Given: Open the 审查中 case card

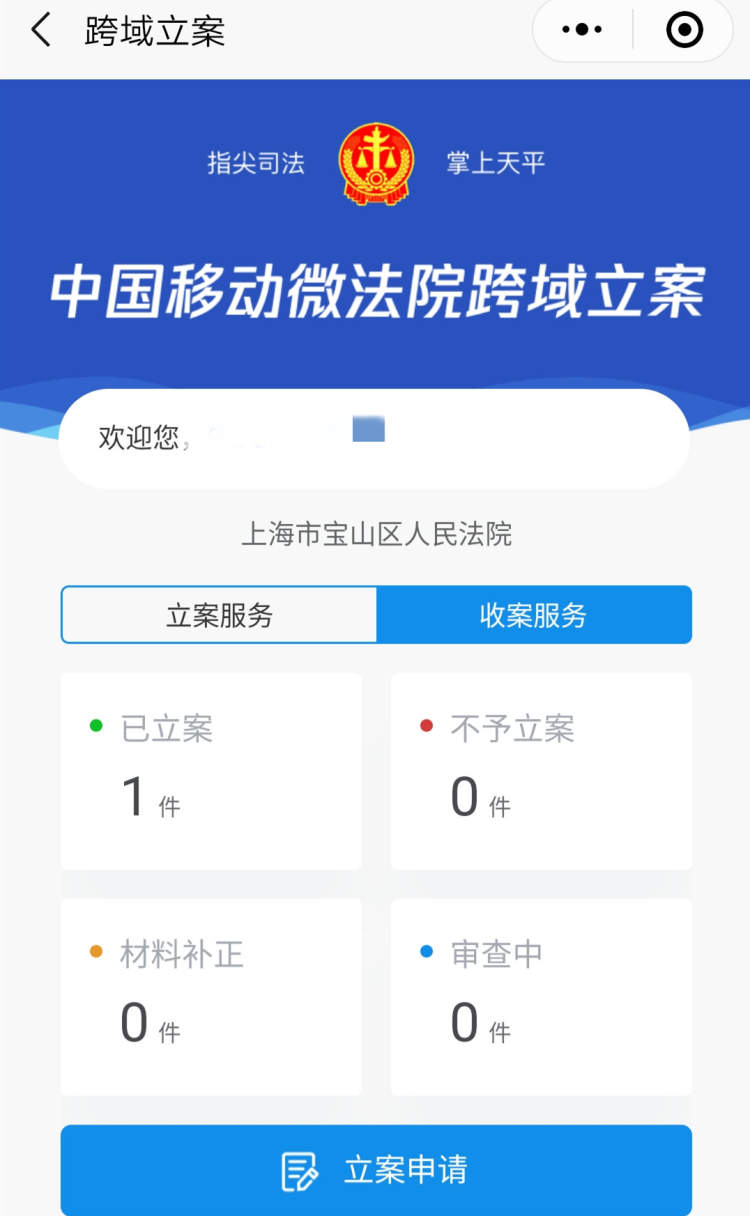Looking at the screenshot, I should click(540, 995).
